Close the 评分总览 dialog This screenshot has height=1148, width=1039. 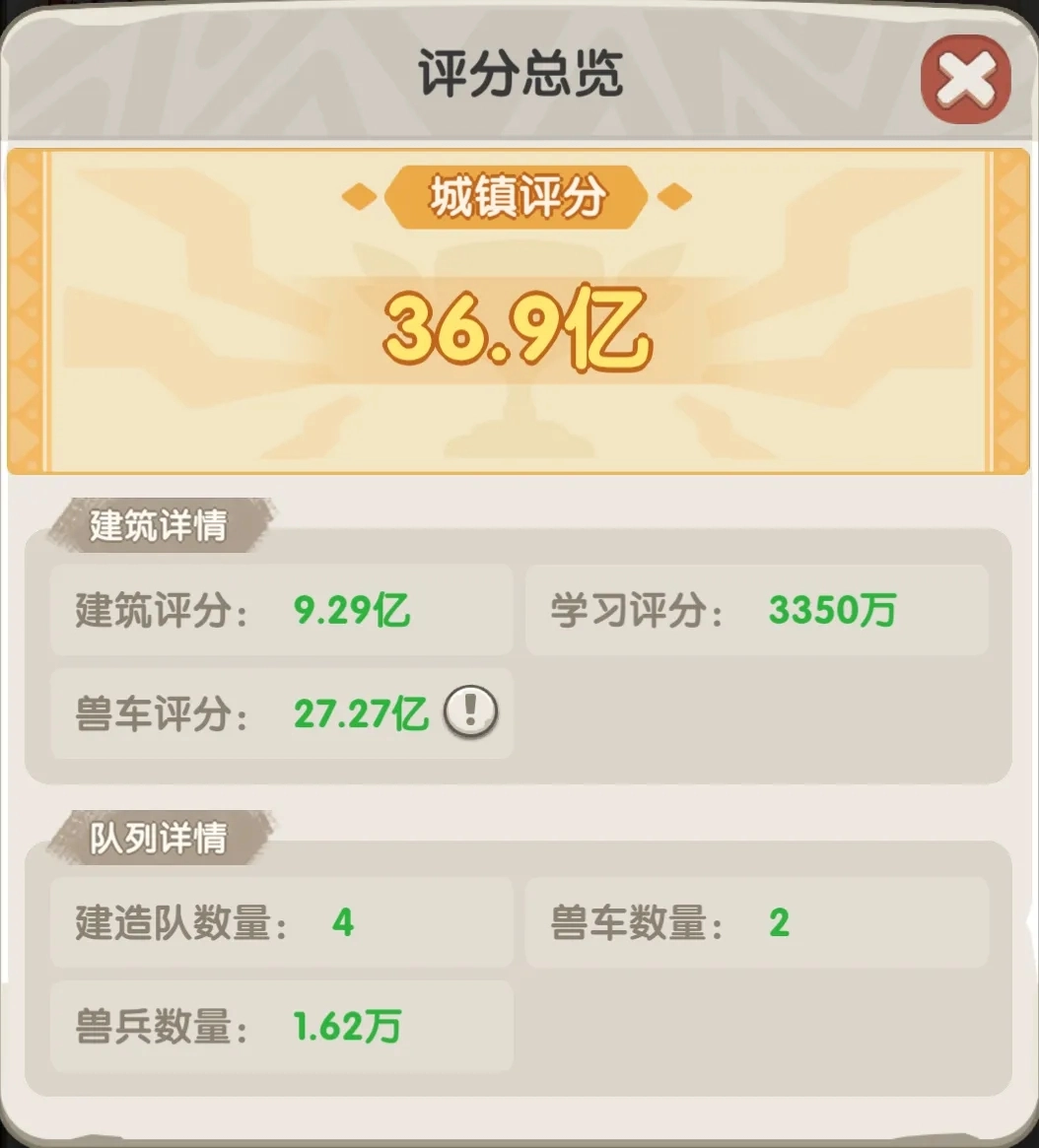pyautogui.click(x=965, y=78)
